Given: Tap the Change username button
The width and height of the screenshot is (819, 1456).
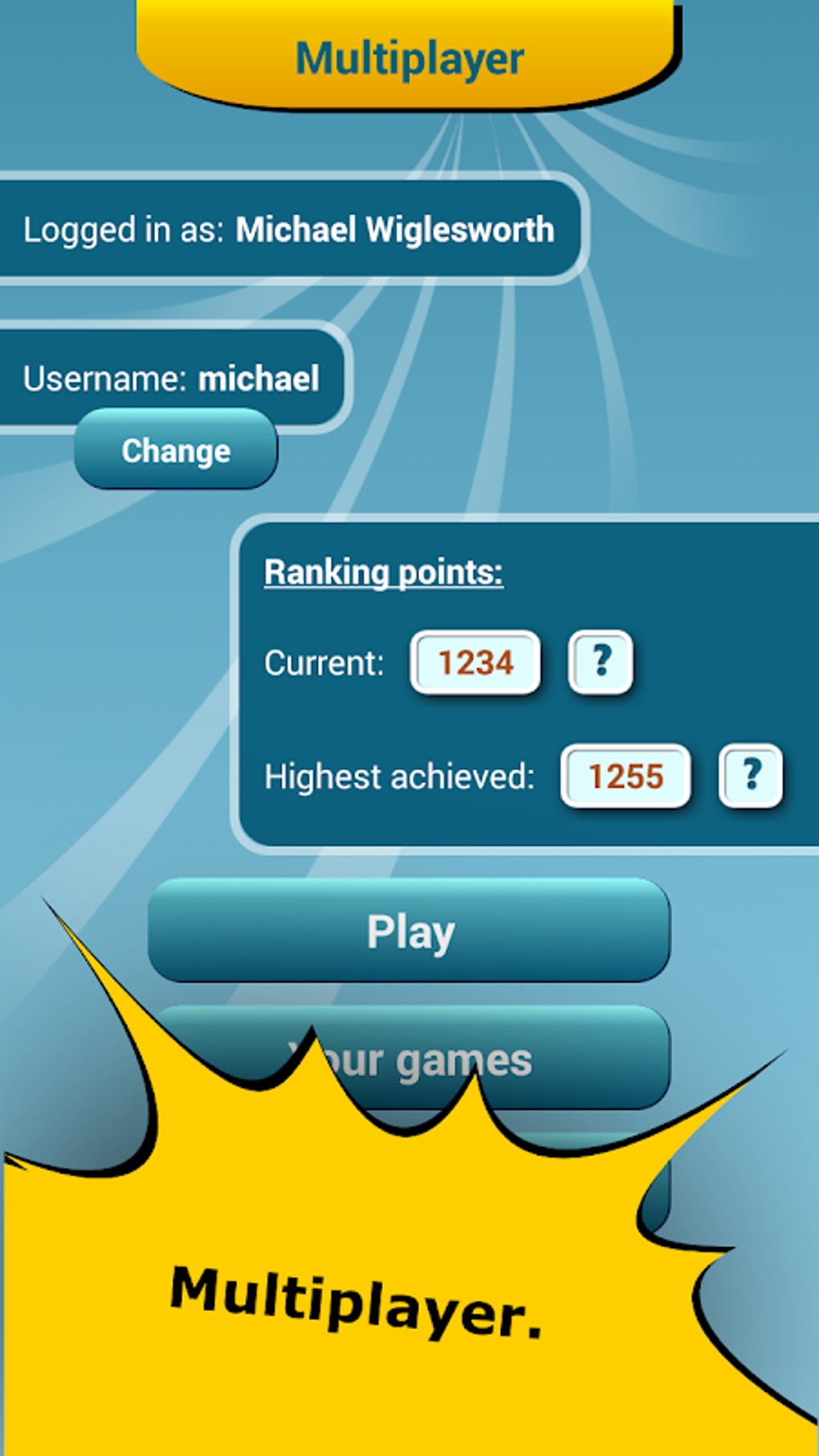Looking at the screenshot, I should [x=176, y=450].
